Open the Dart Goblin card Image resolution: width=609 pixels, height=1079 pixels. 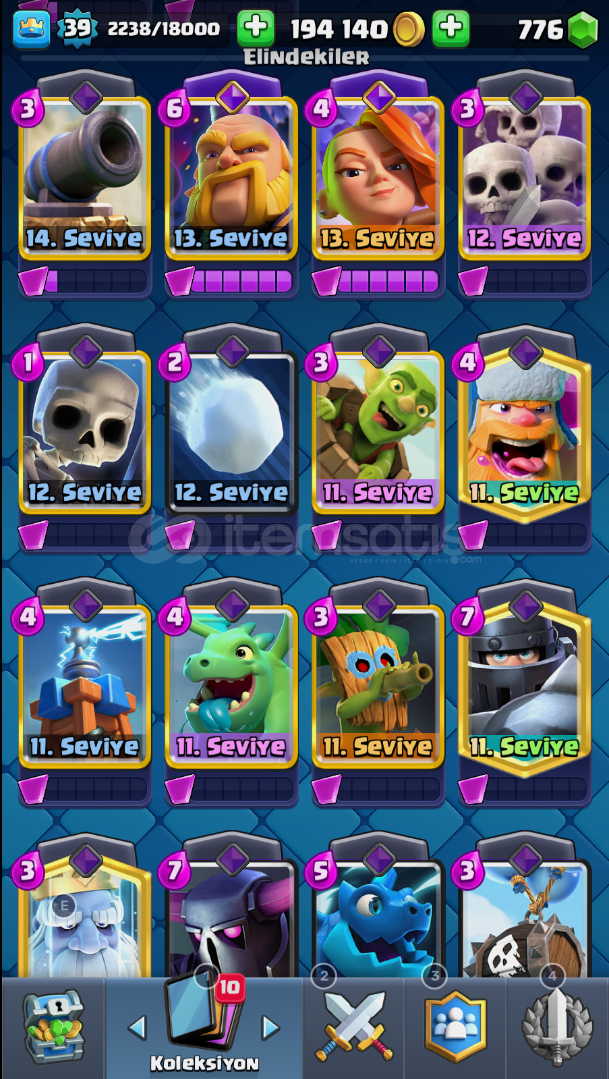pos(378,685)
